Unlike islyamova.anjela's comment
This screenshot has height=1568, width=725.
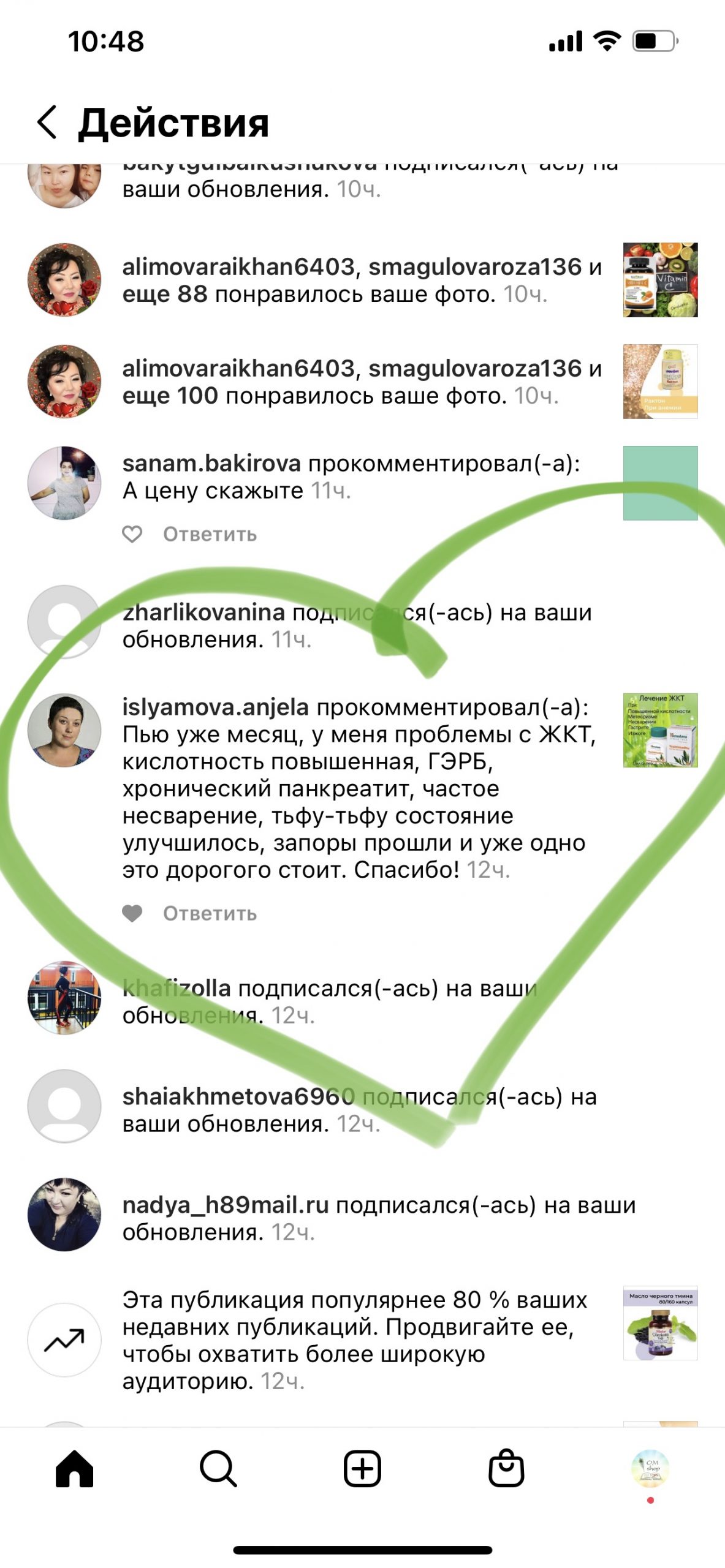132,913
